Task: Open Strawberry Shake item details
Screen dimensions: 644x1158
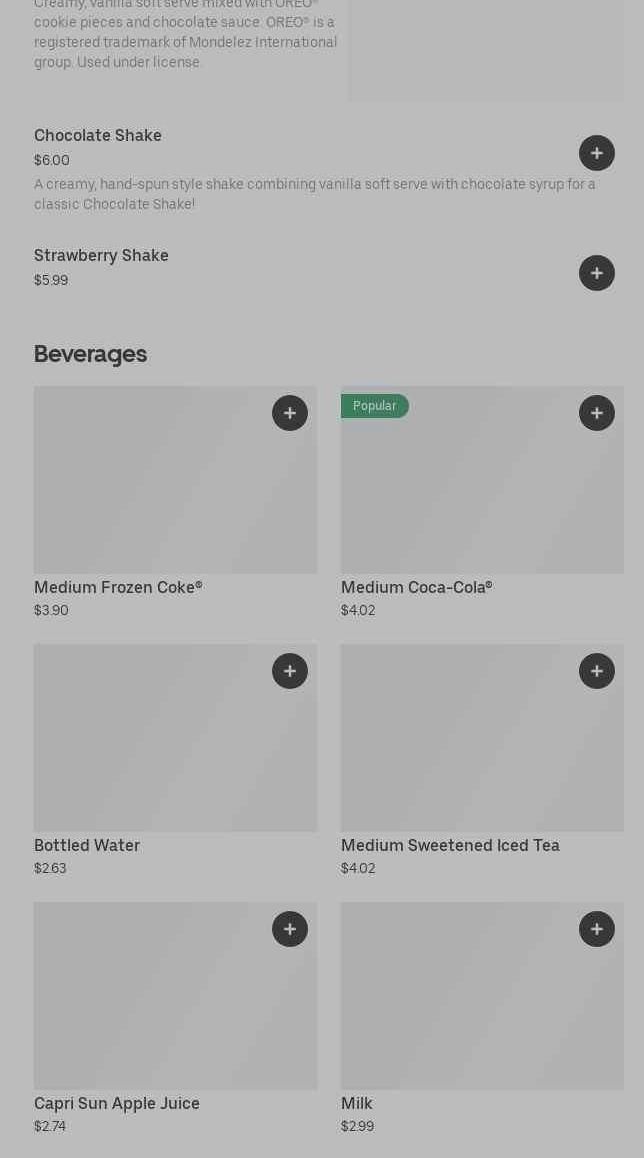Action: tap(101, 256)
